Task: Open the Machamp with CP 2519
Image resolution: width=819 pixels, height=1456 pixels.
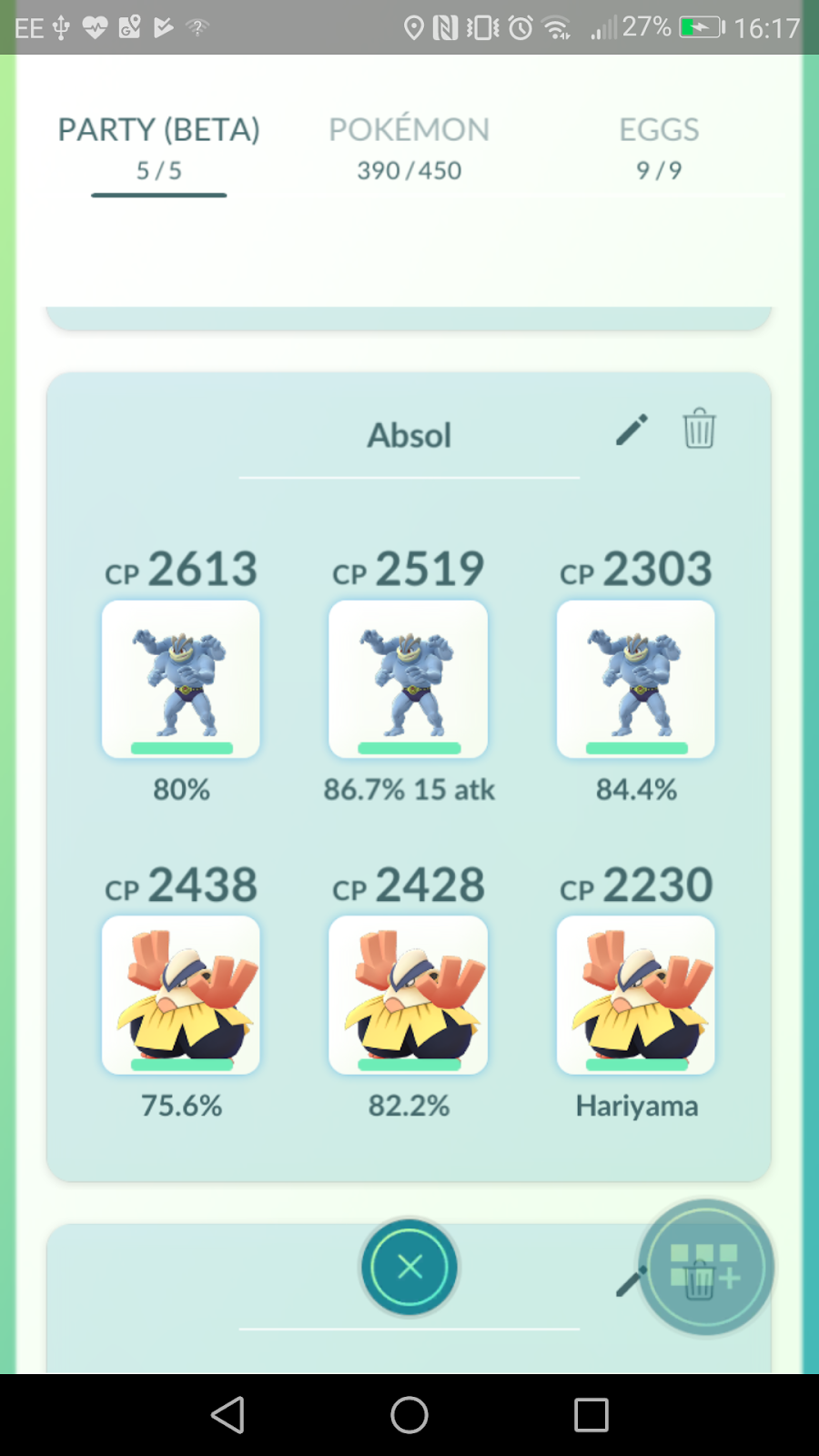Action: [x=409, y=679]
